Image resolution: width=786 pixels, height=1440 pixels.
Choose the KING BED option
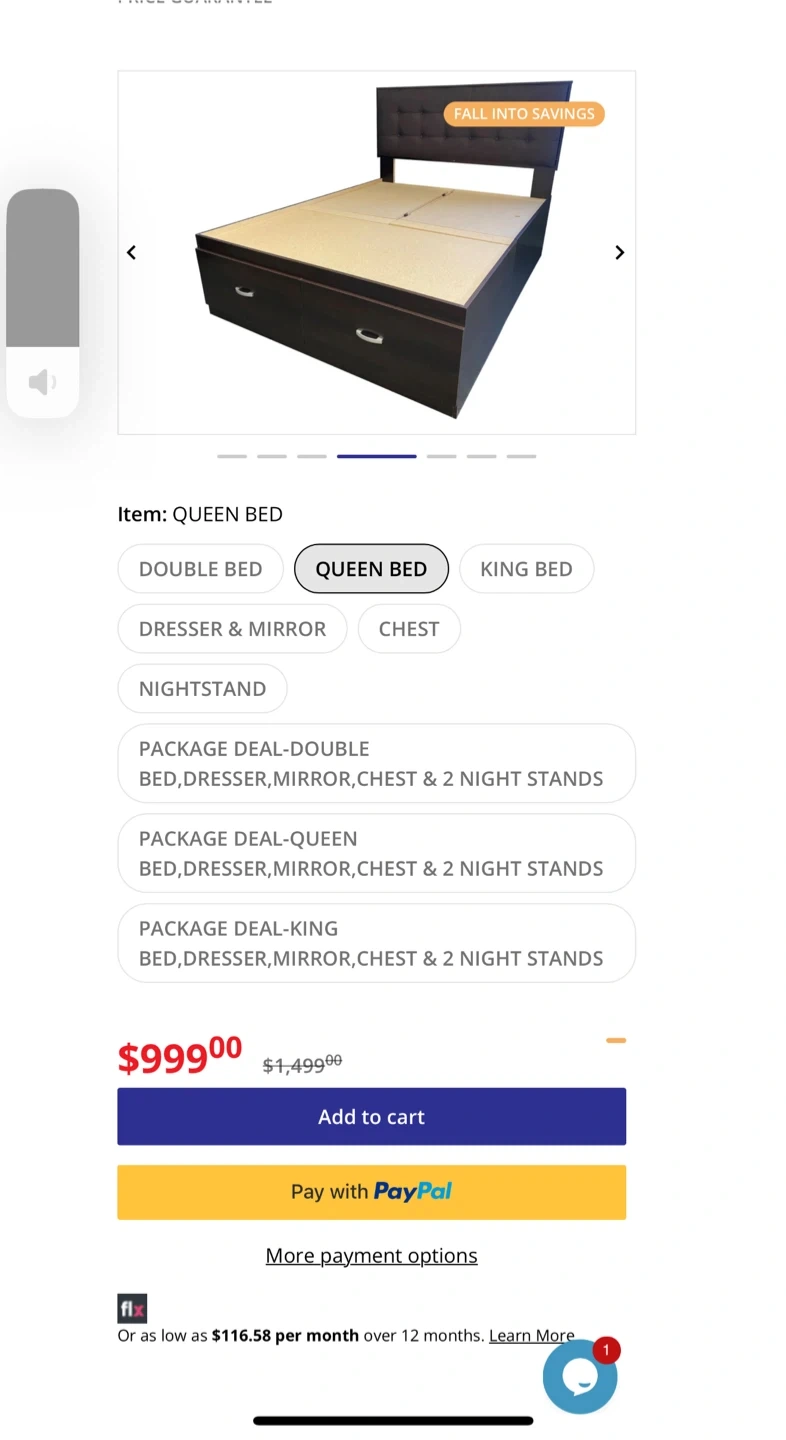pos(526,569)
